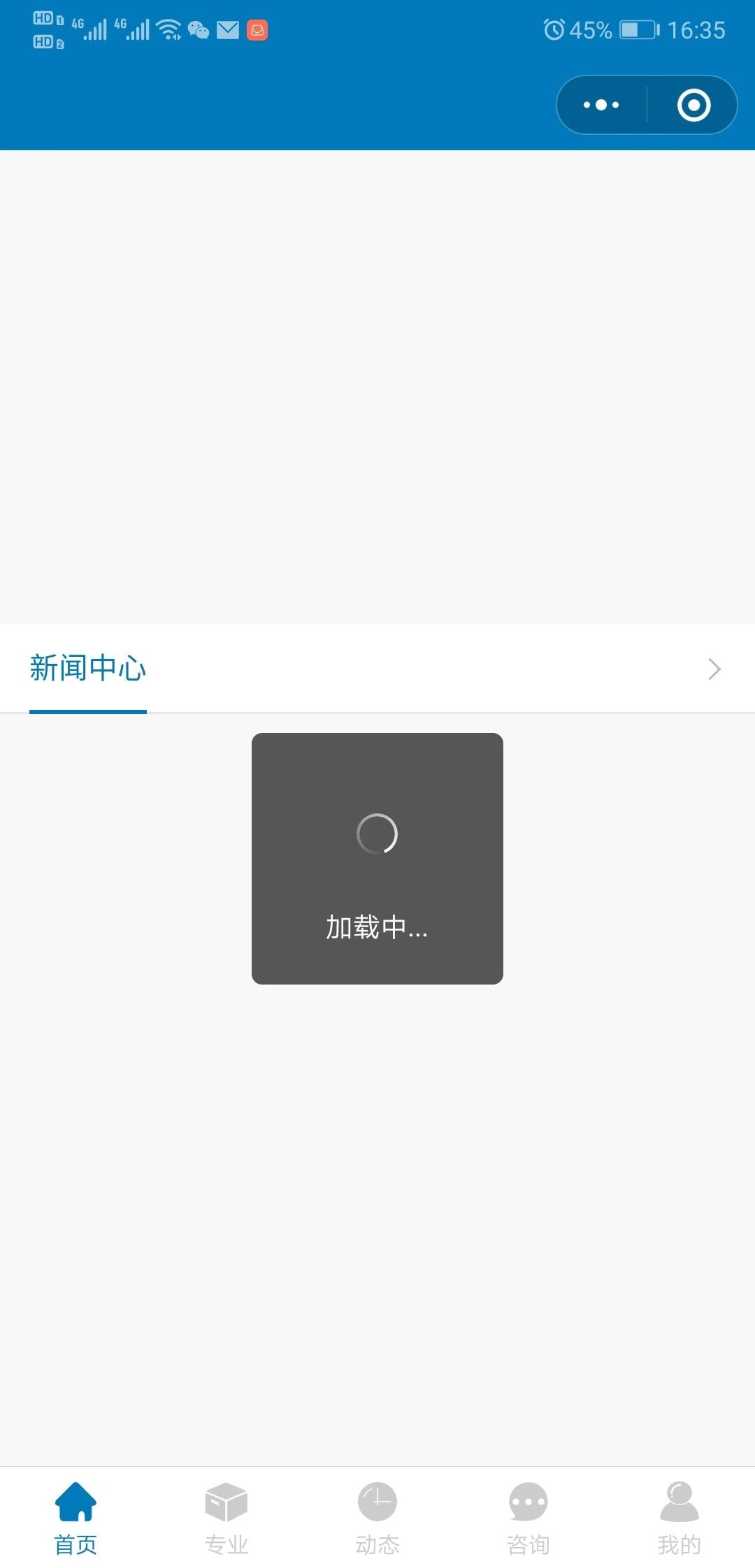Viewport: 755px width, 1568px height.
Task: Close the mini program with the circle button
Action: 693,105
